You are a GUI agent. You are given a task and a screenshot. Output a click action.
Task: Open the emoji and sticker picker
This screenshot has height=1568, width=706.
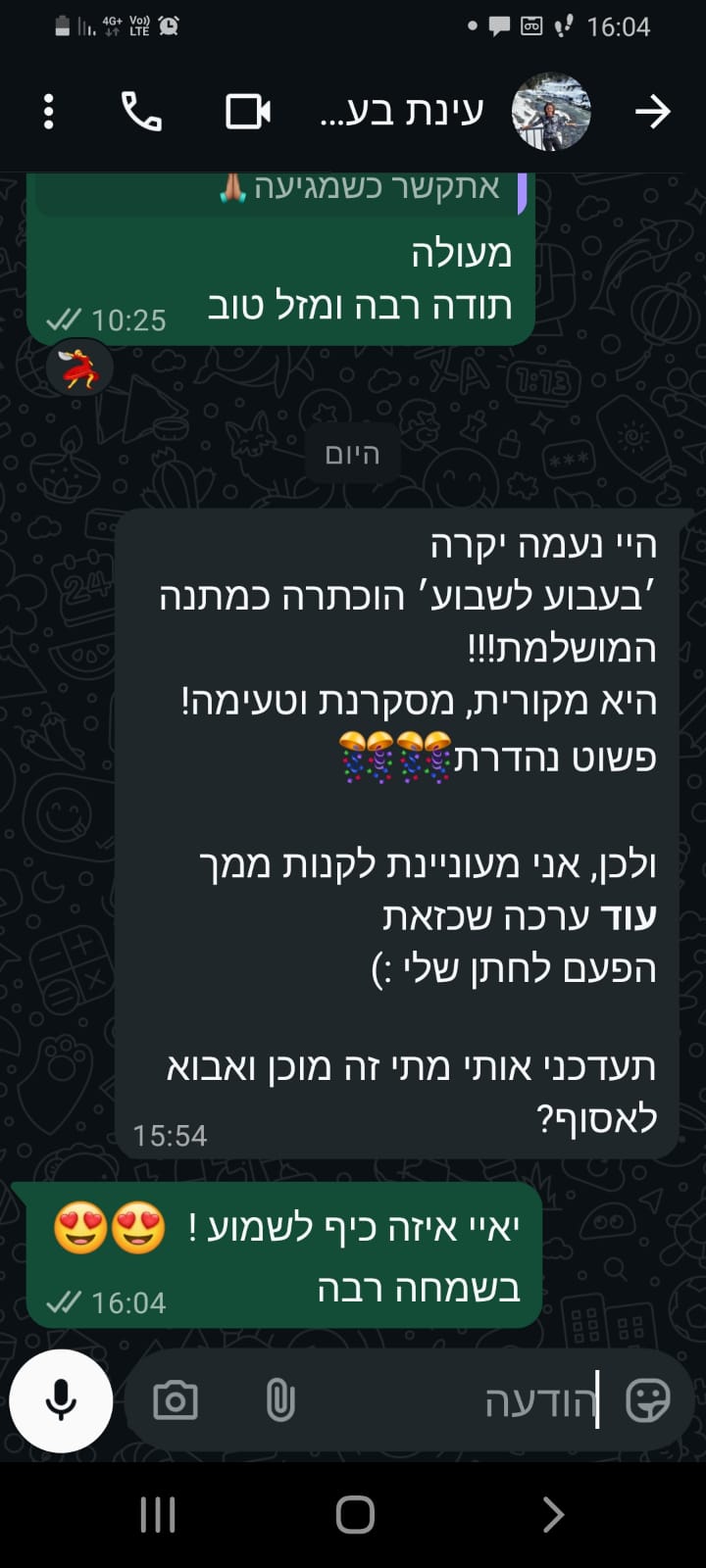point(647,1400)
